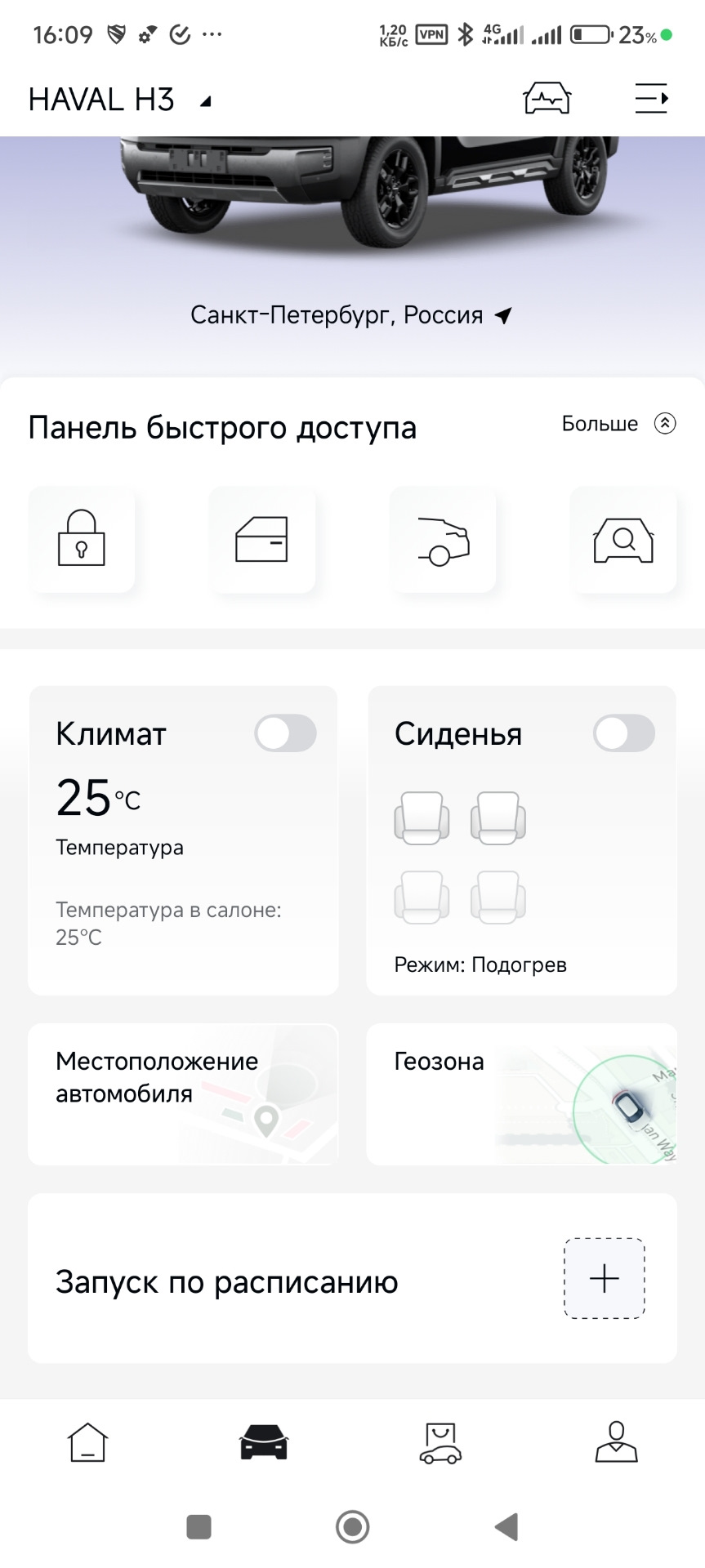Enable the Сиденья heating switch
This screenshot has height=1568, width=705.
coord(623,733)
